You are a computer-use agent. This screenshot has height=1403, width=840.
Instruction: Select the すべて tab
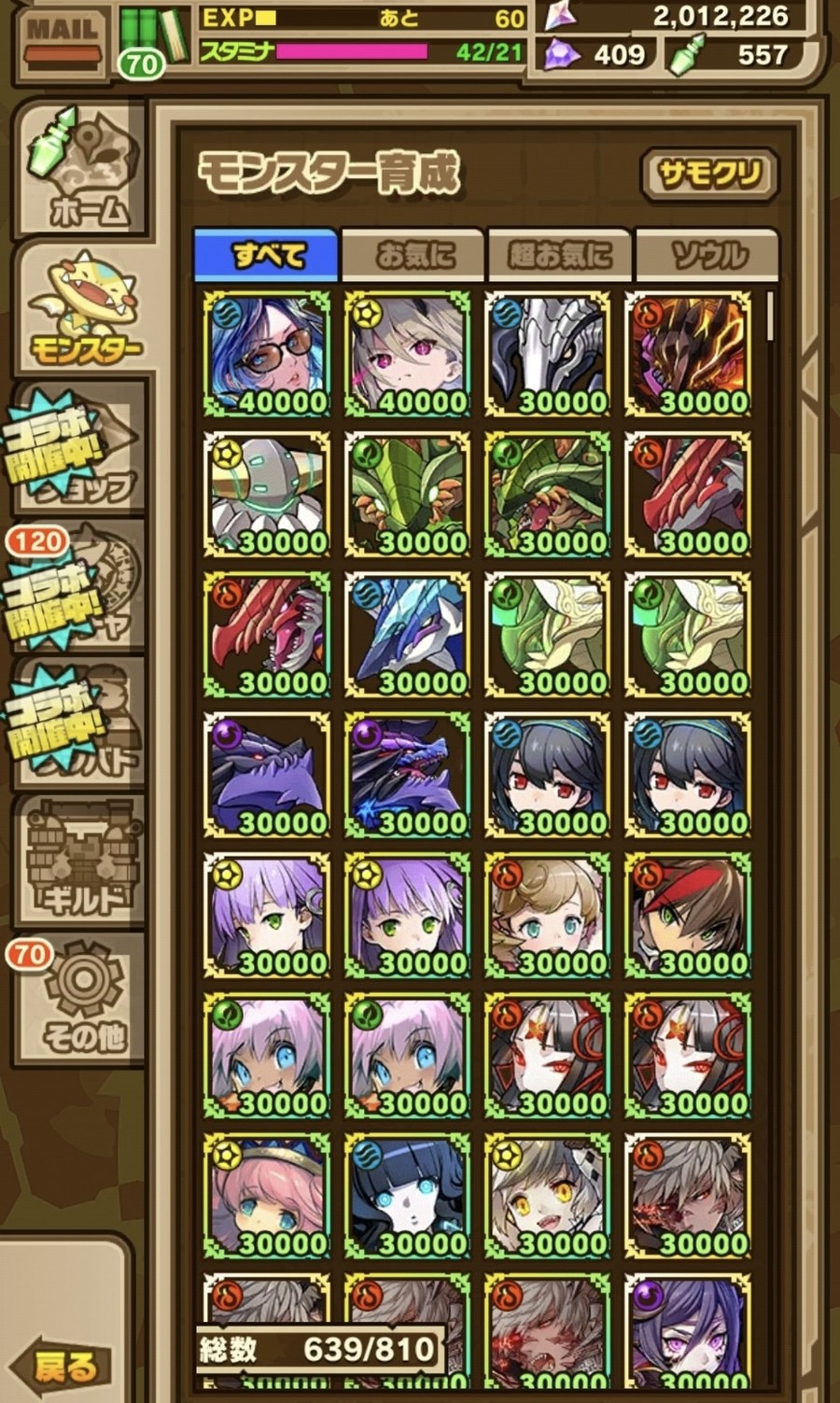267,254
